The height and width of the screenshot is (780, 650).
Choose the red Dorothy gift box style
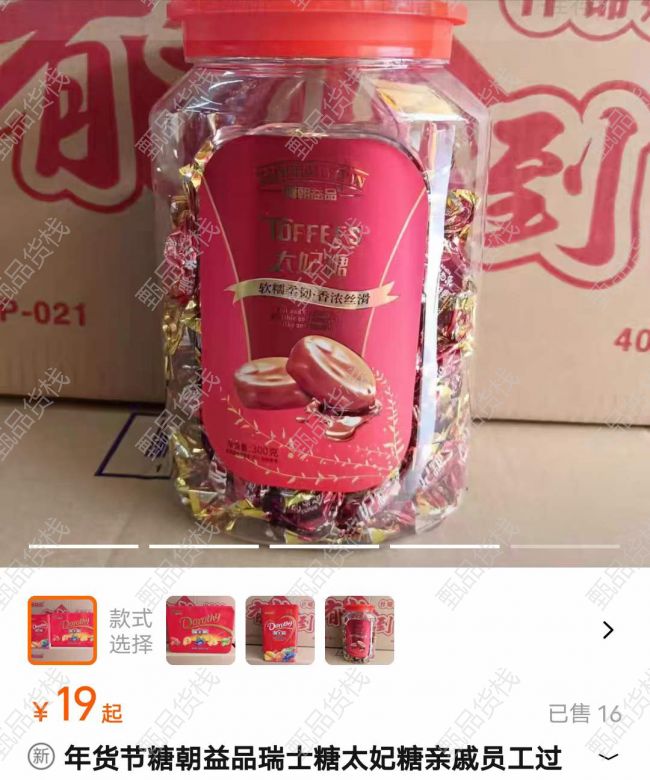[200, 631]
